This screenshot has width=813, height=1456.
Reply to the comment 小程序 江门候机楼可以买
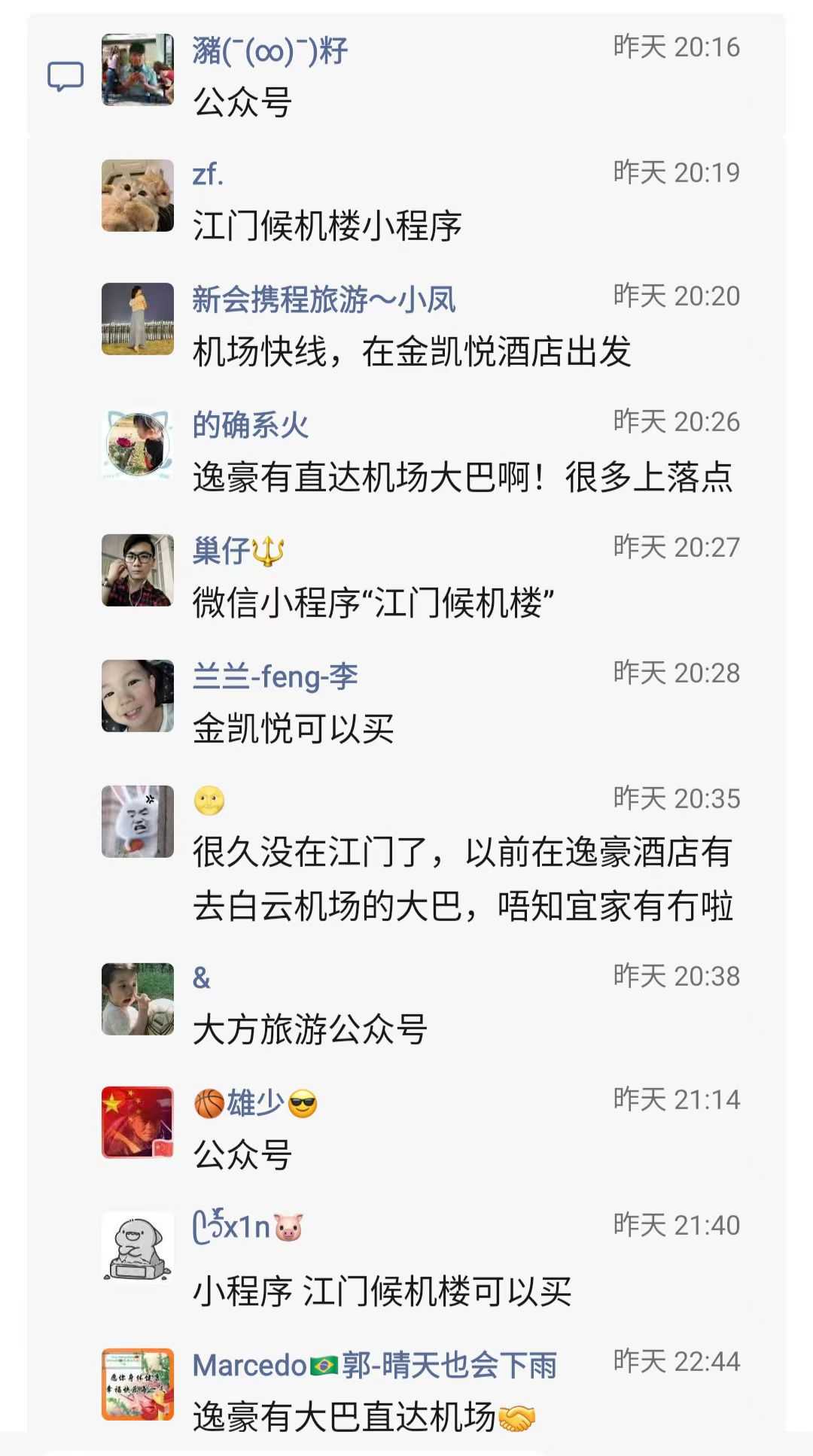coord(382,1291)
